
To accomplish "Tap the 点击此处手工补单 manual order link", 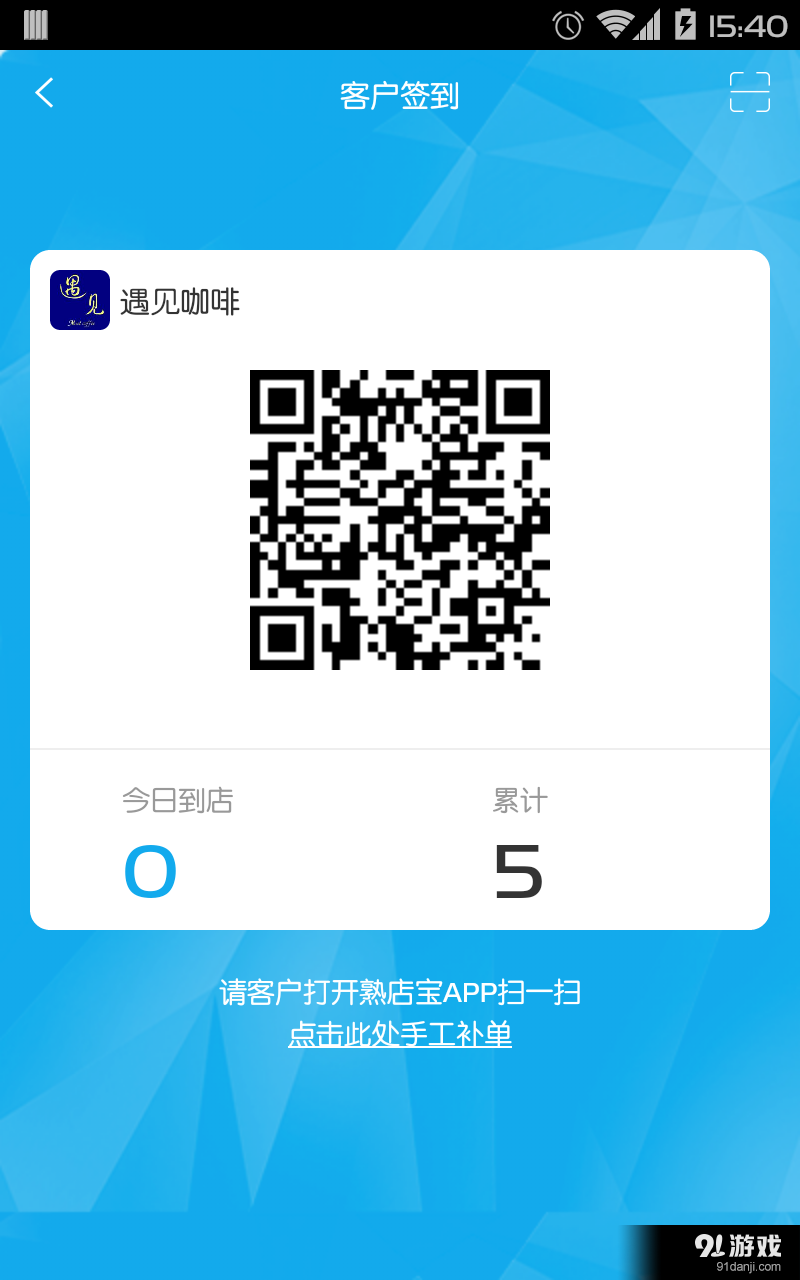I will pos(400,1035).
